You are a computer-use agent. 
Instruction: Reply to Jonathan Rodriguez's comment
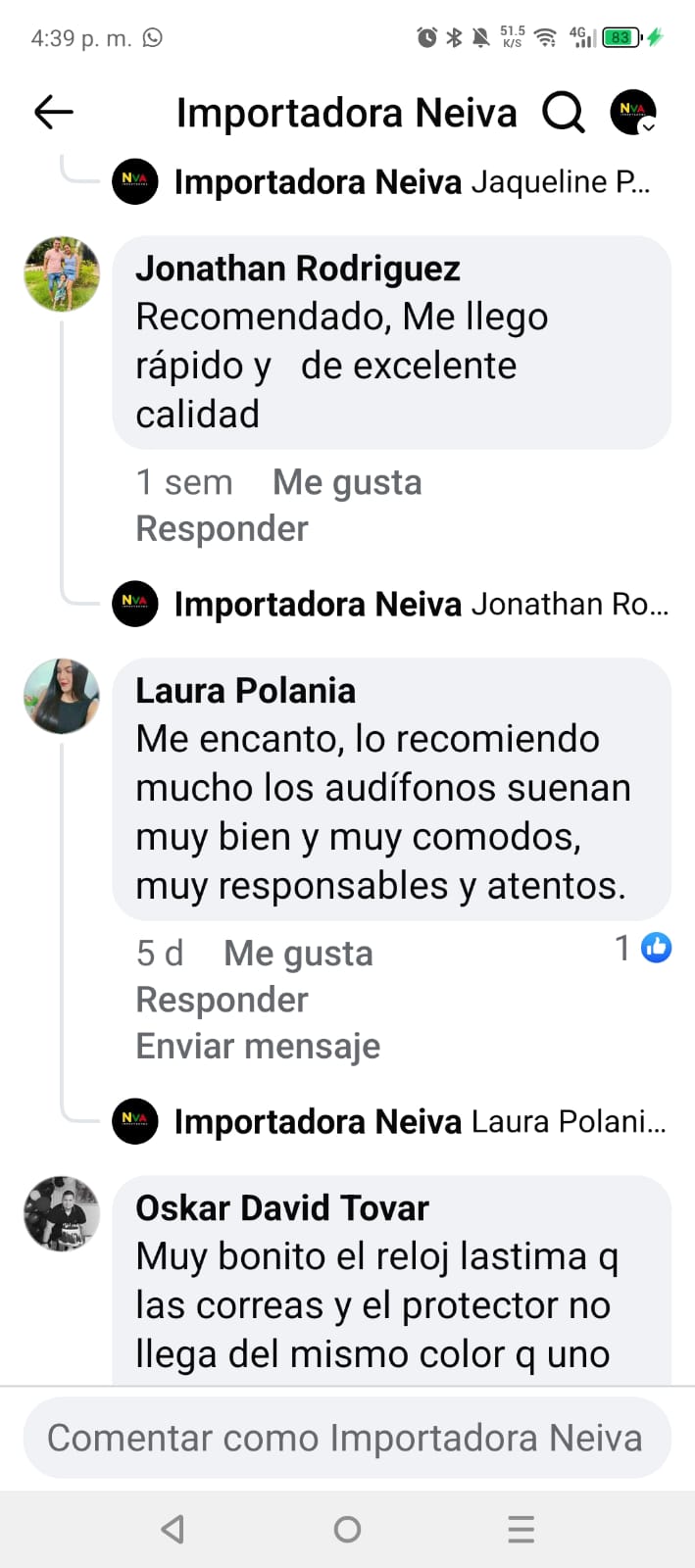pos(222,529)
